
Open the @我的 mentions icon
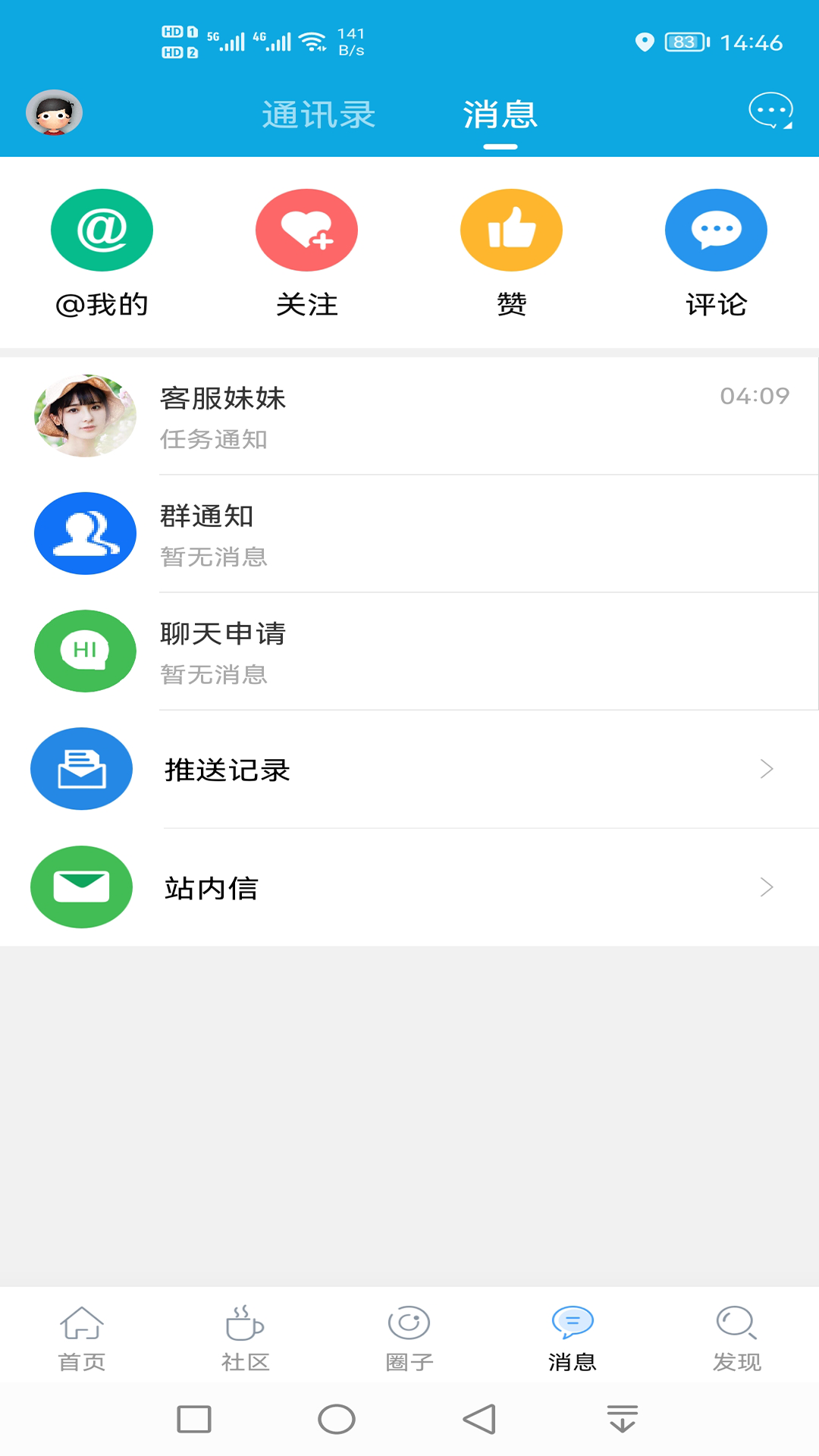click(102, 230)
